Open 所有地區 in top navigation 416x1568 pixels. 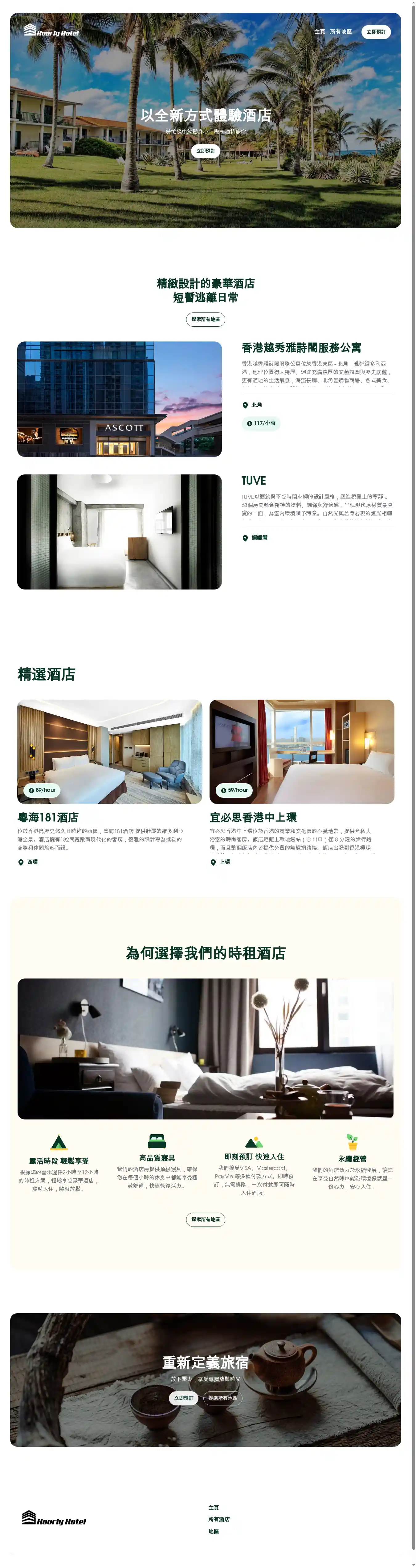click(x=341, y=32)
